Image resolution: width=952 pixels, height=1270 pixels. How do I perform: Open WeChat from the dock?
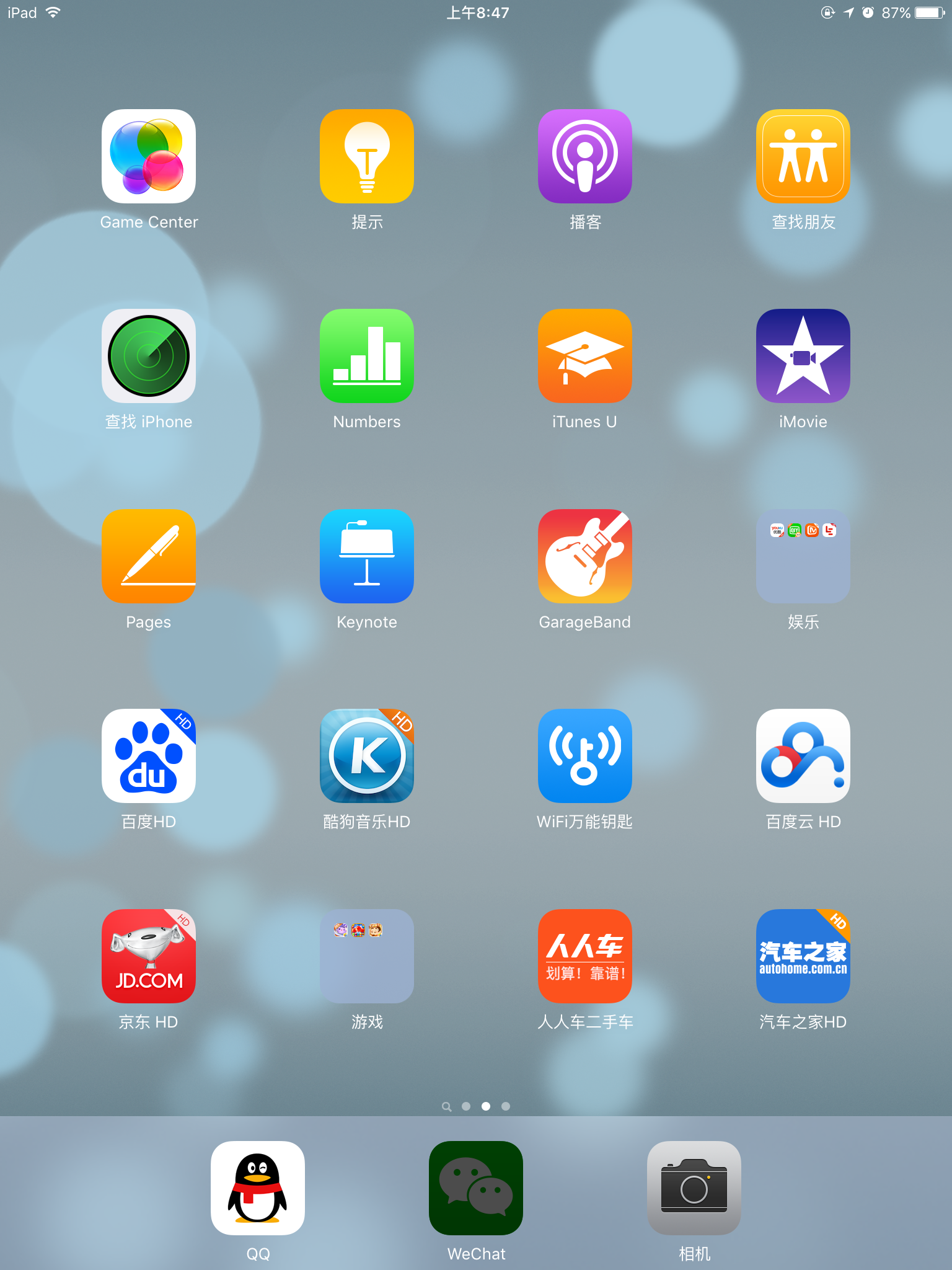coord(475,1188)
